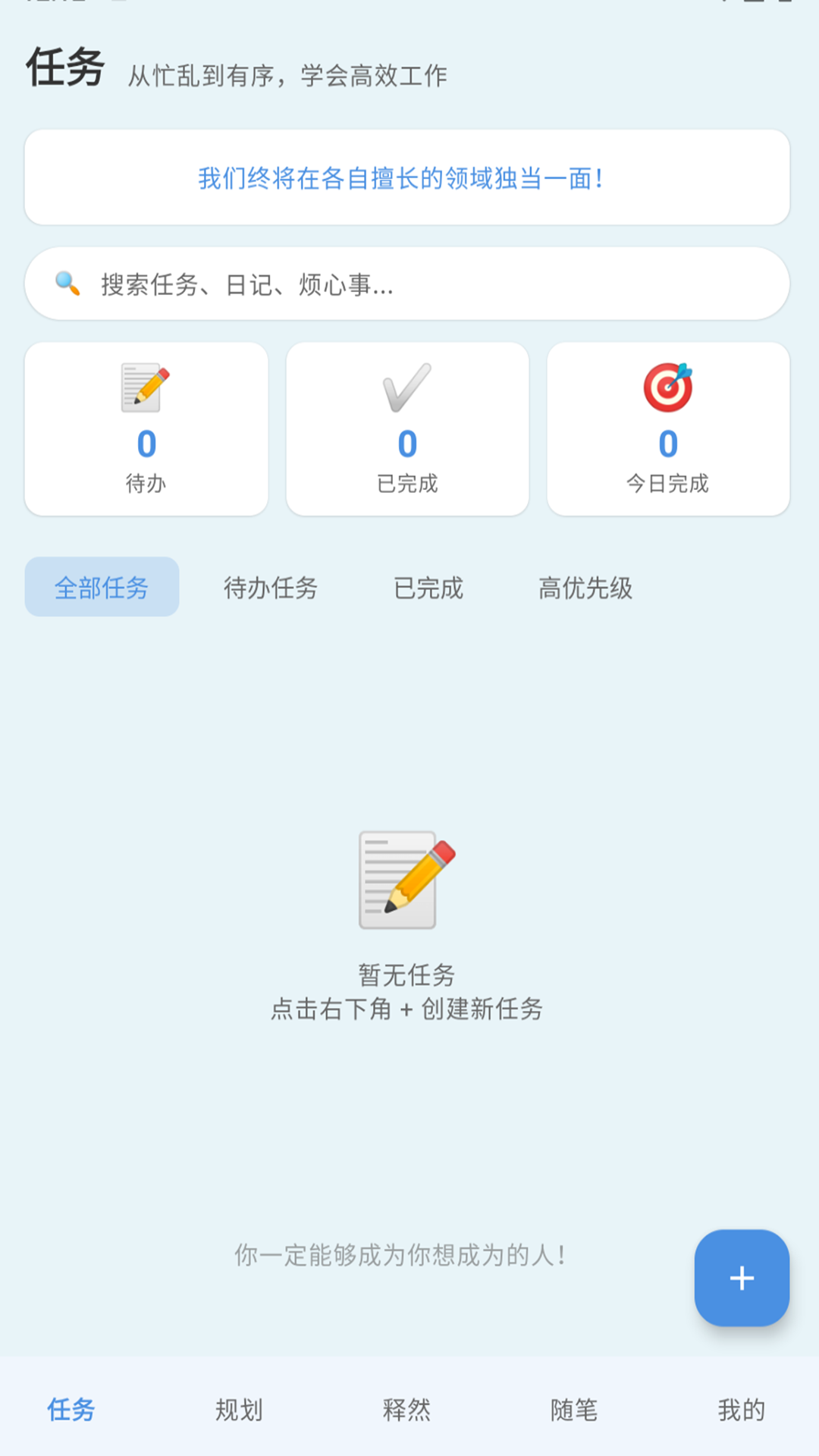Switch to the 规划 tab
The width and height of the screenshot is (819, 1456).
(238, 1410)
